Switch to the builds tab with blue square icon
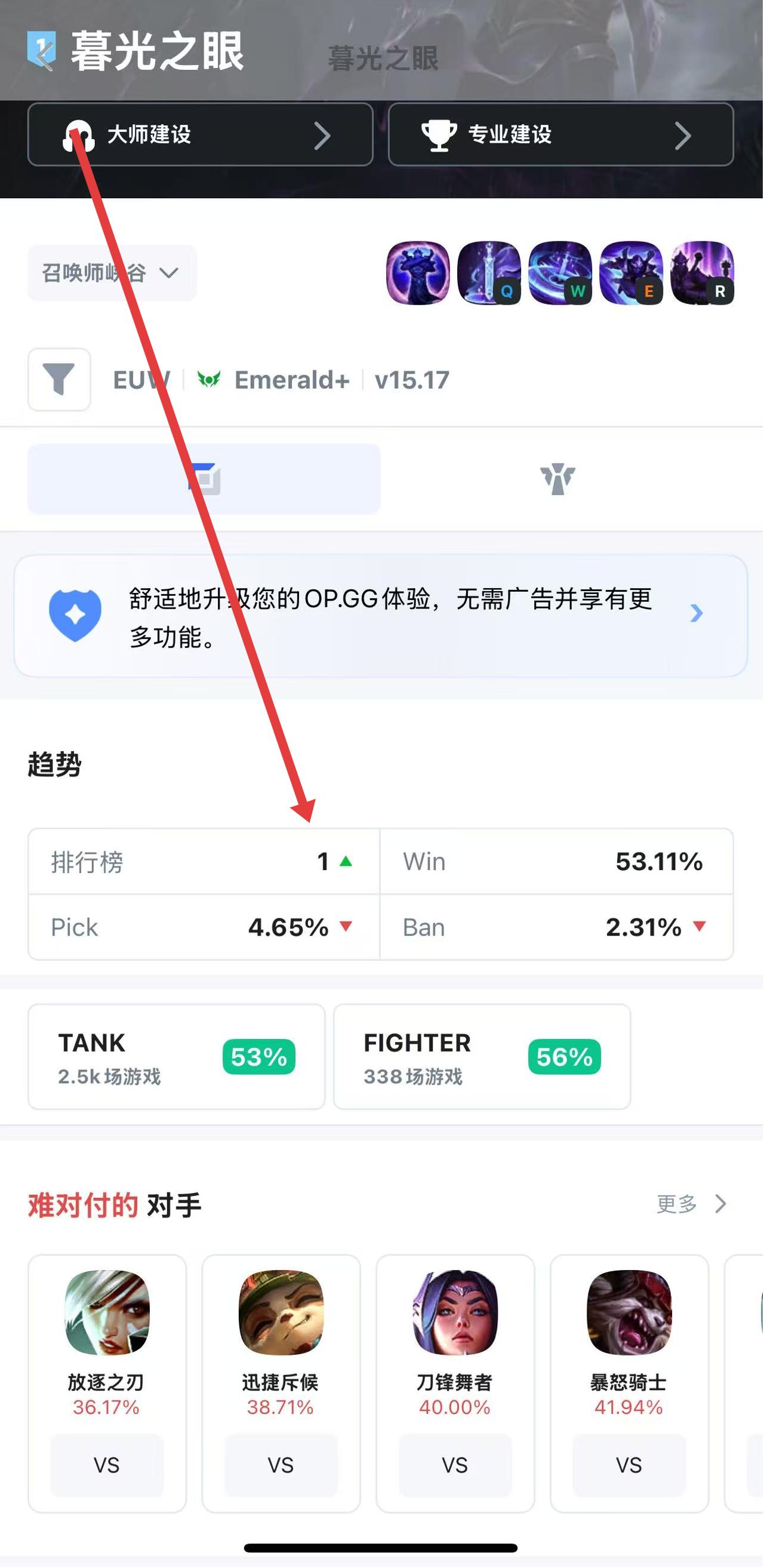The height and width of the screenshot is (1568, 764). point(204,479)
